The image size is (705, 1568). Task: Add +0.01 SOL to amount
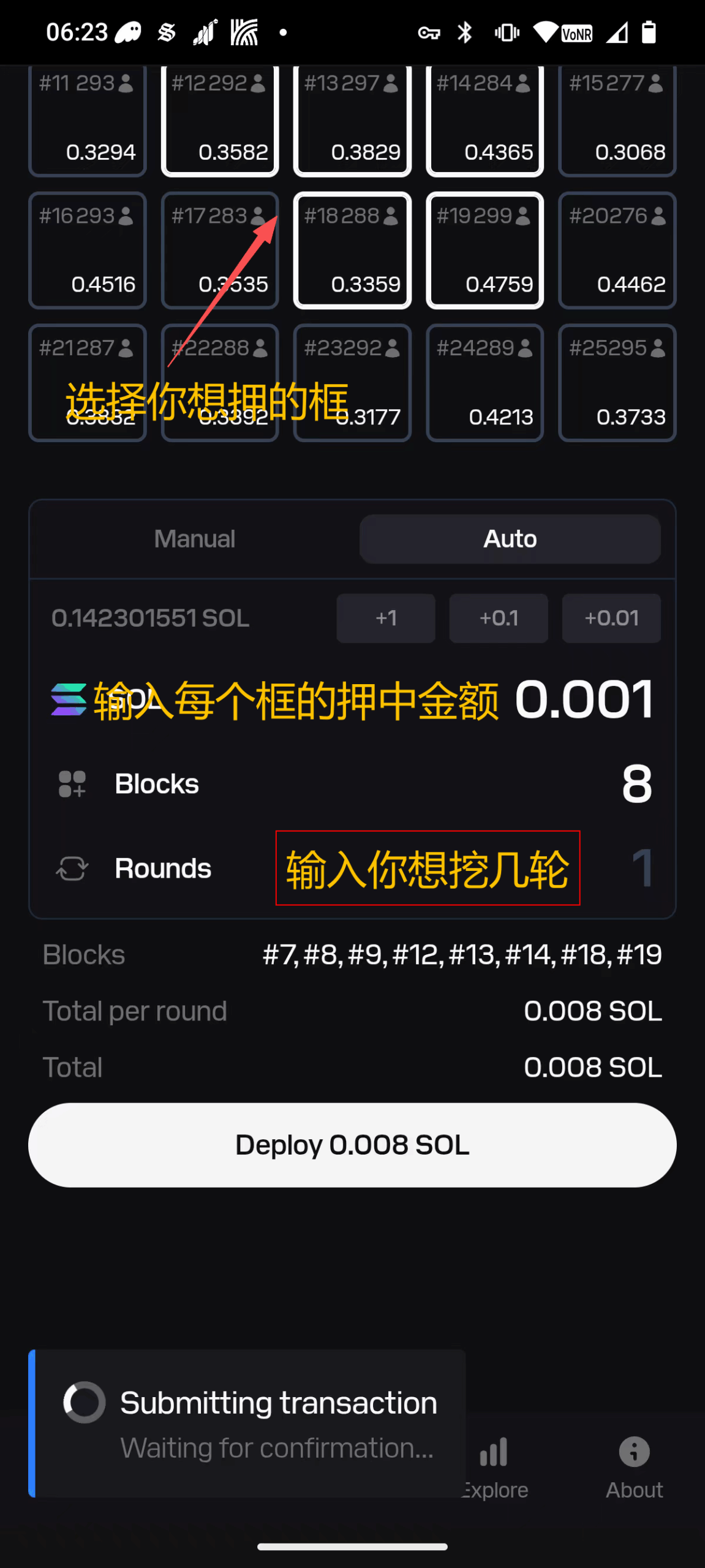pos(611,618)
